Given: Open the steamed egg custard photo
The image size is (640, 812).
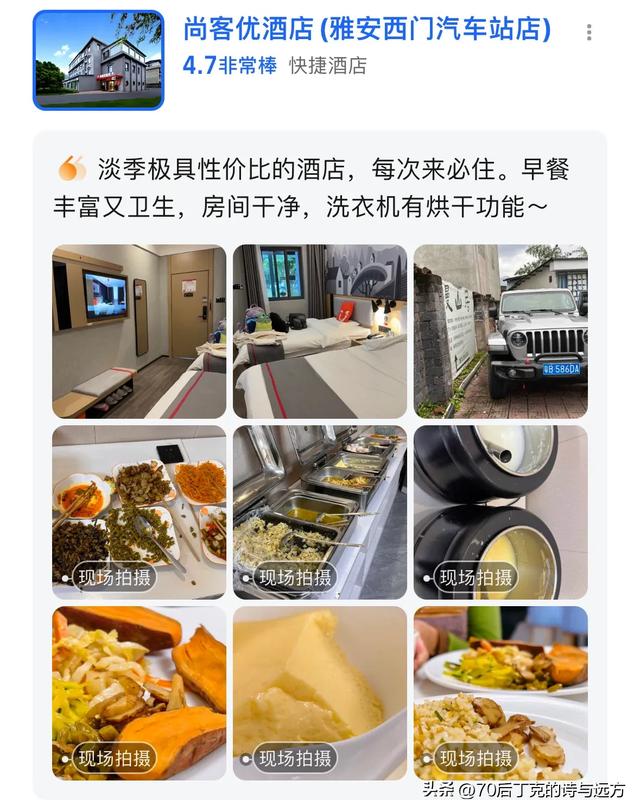Looking at the screenshot, I should [x=320, y=693].
